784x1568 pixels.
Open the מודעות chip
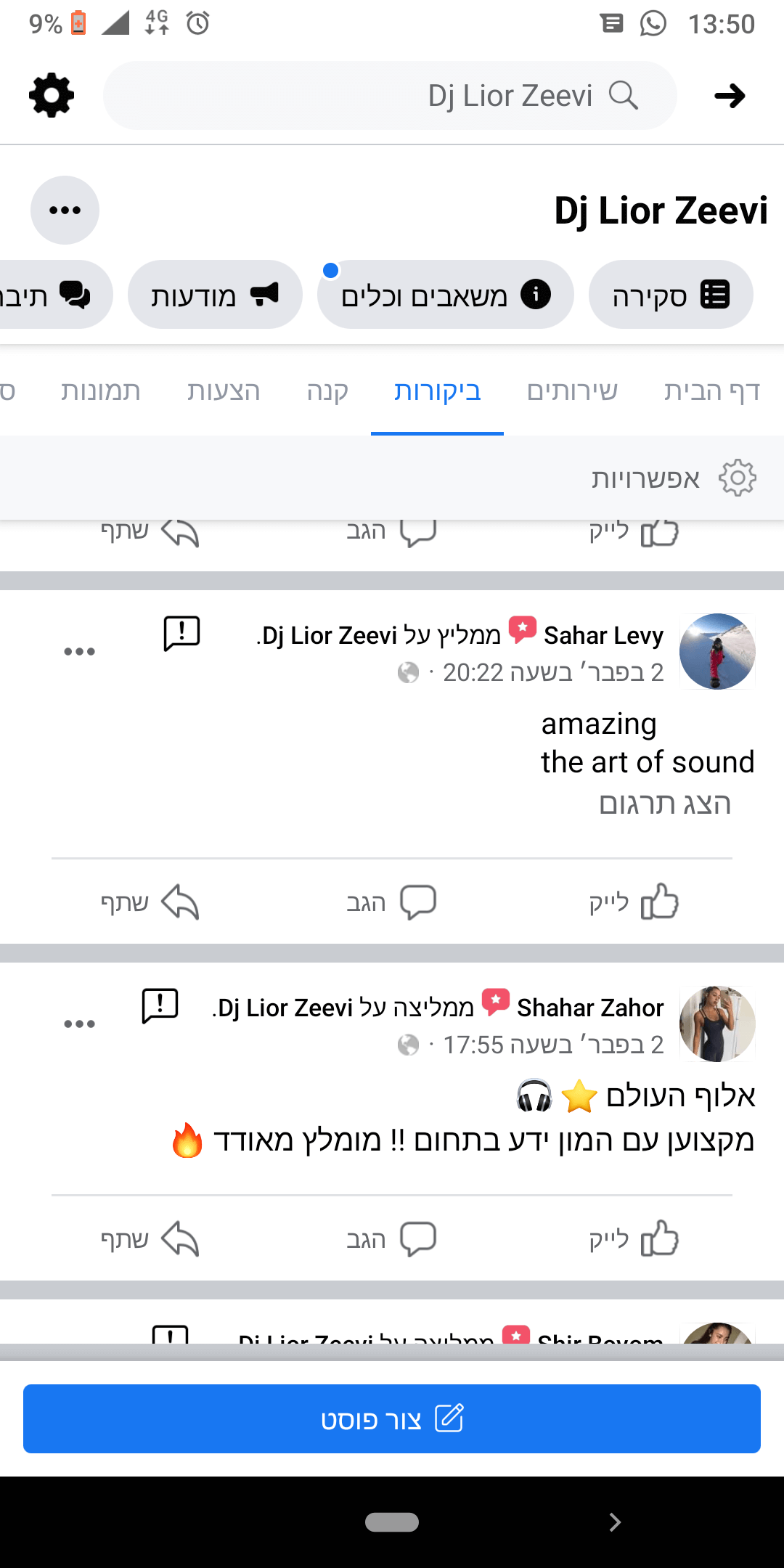point(214,295)
